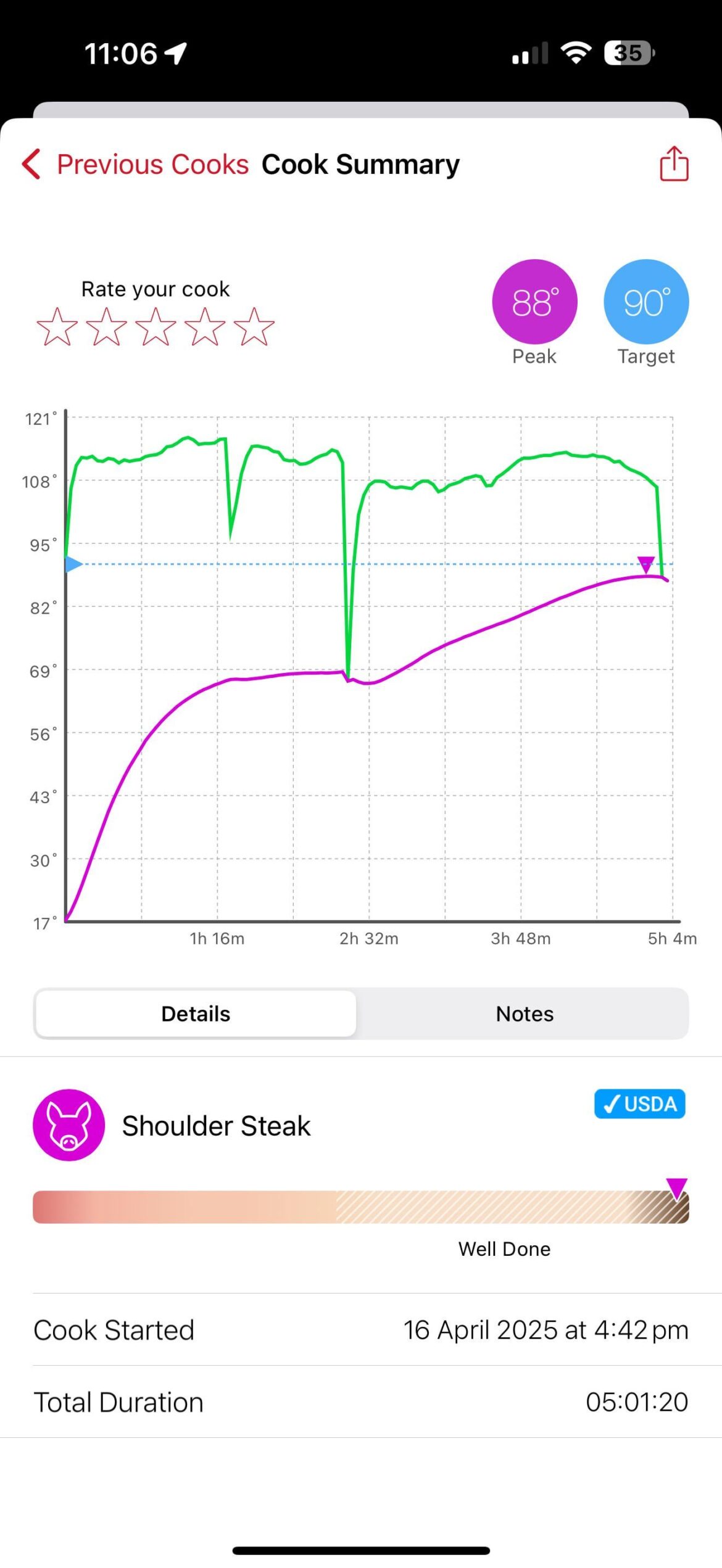This screenshot has width=722, height=1568.
Task: Click the magenta target triangle on the graph
Action: (646, 563)
